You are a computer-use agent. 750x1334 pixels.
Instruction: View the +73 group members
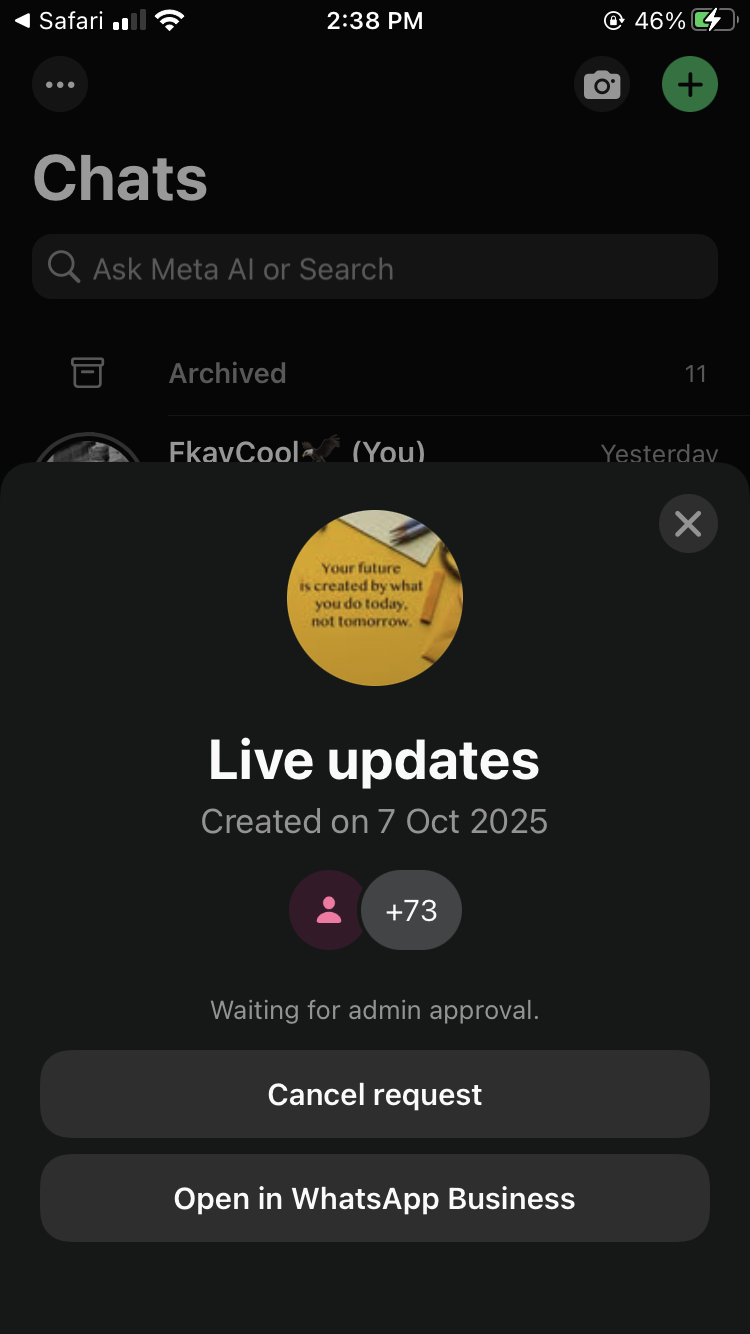[x=411, y=910]
